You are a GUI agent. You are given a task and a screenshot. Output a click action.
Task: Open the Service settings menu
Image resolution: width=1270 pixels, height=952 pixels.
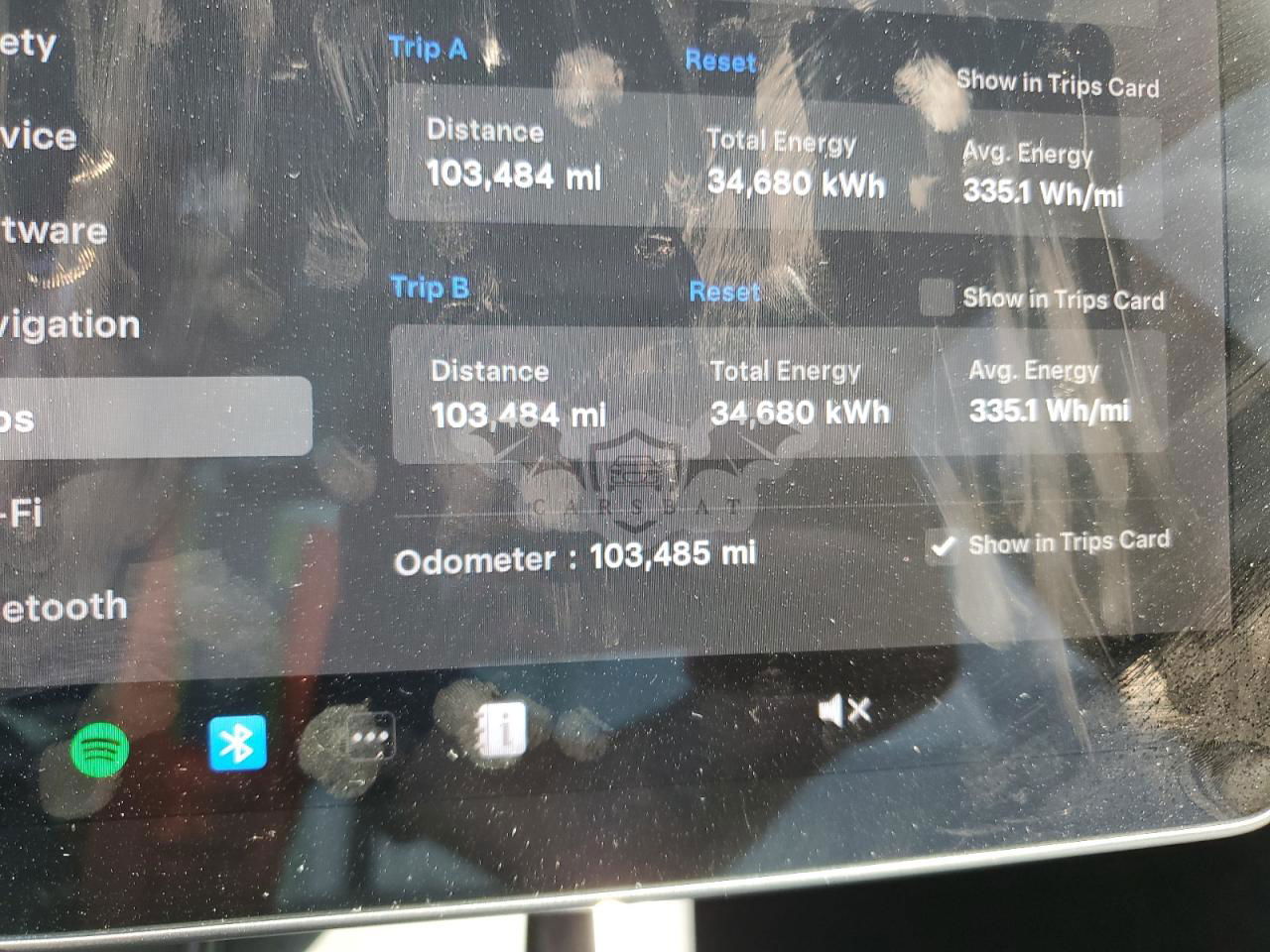pyautogui.click(x=40, y=136)
